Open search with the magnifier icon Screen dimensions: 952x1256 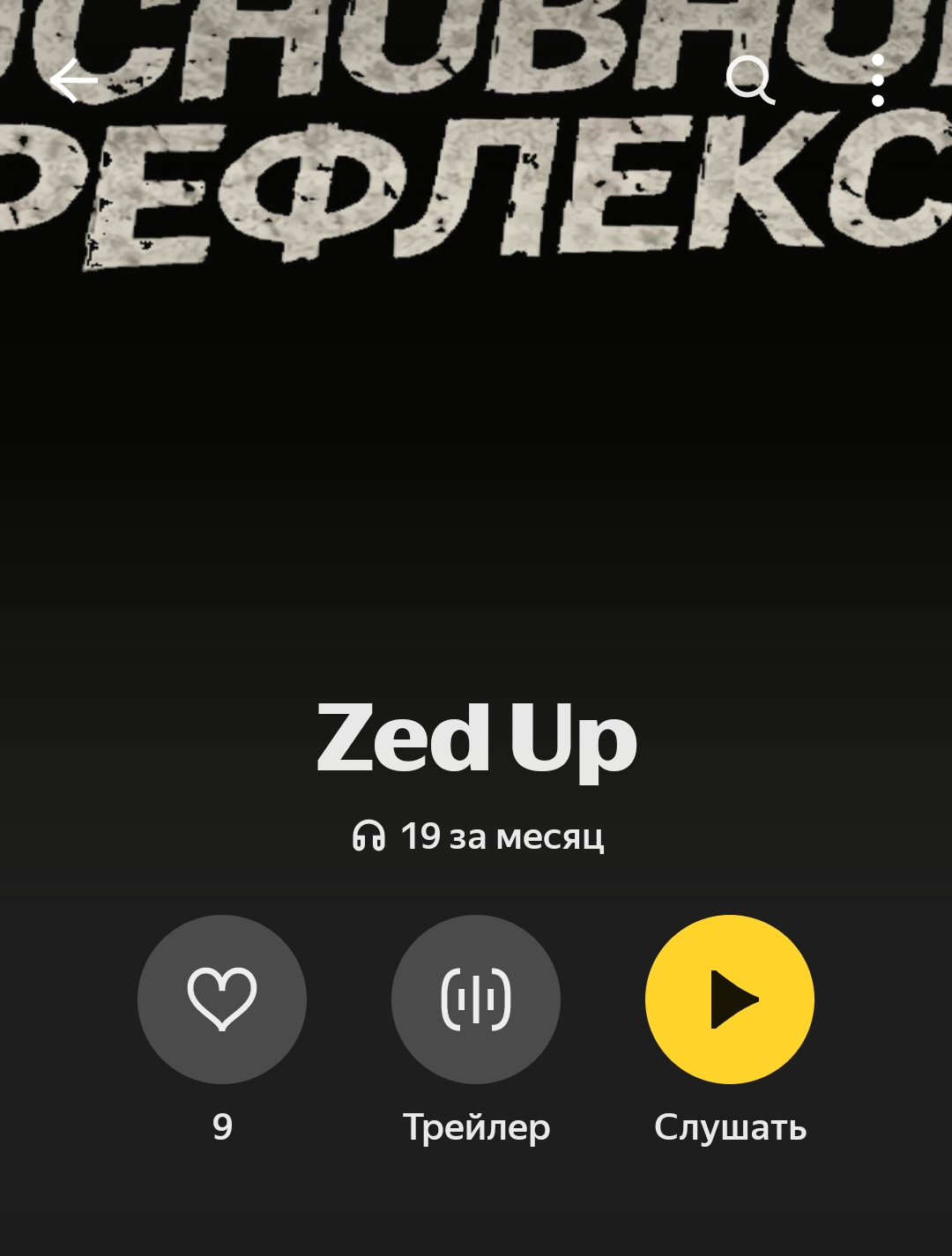click(750, 80)
